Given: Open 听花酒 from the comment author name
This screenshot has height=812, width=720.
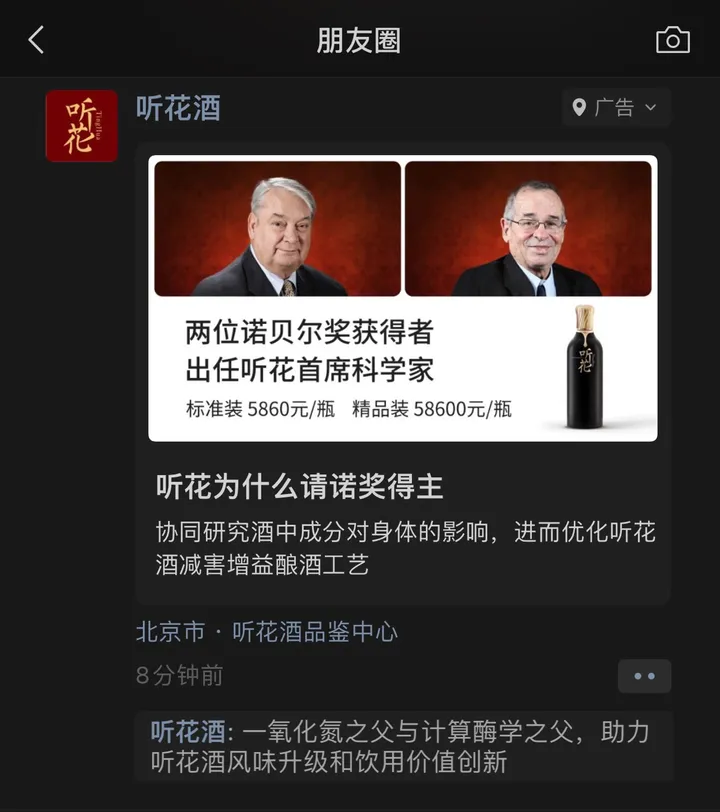Looking at the screenshot, I should coord(189,732).
